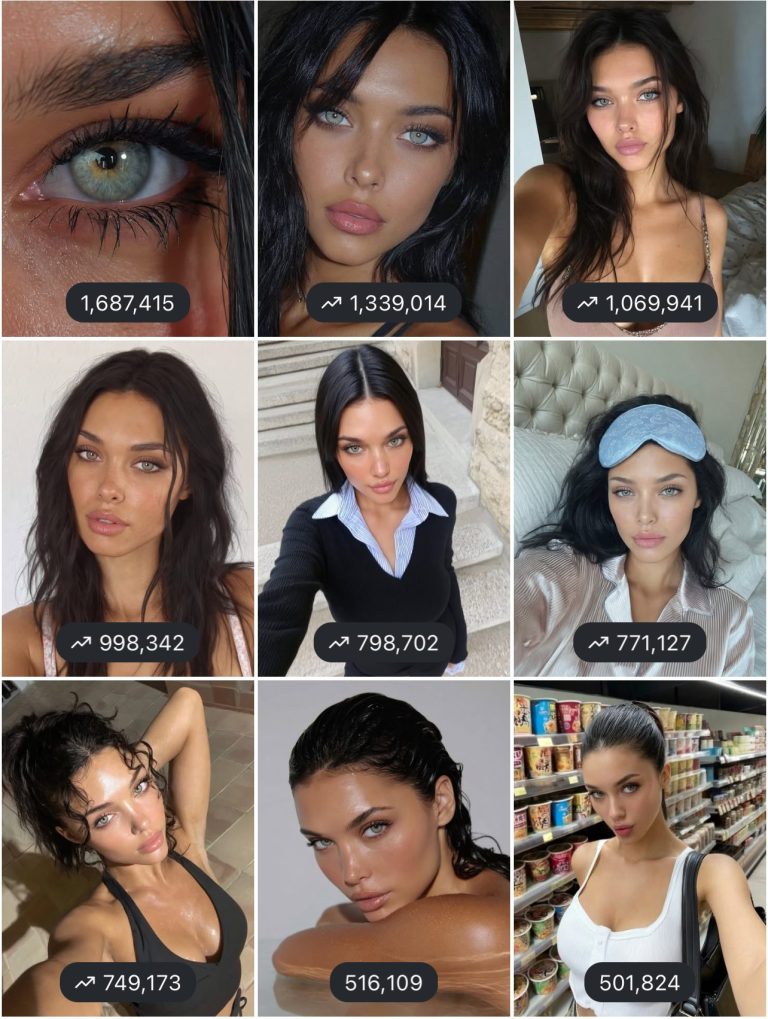
Task: Open the supermarket post with 501,824 views
Action: [x=640, y=848]
